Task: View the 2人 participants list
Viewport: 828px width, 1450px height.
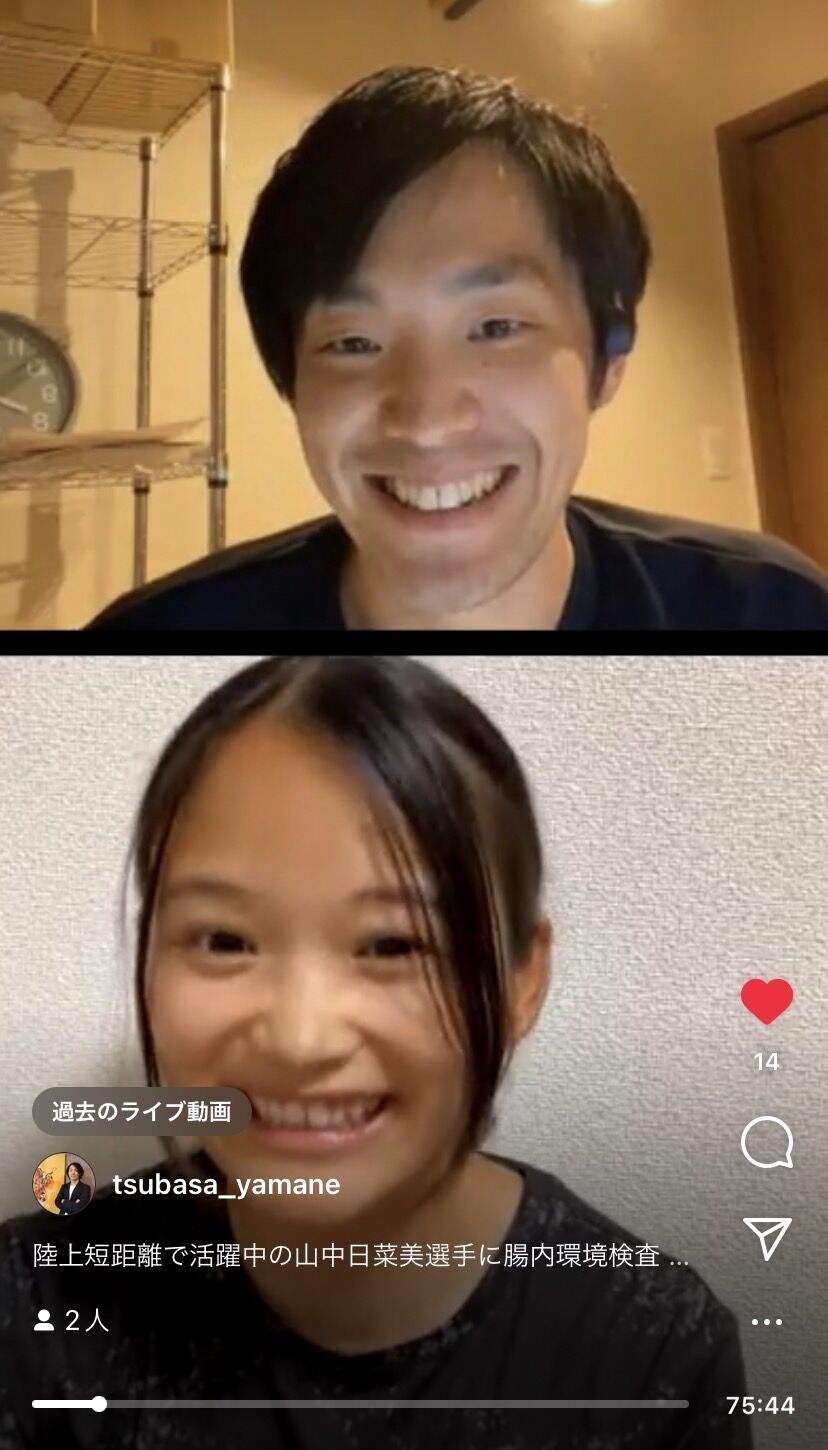Action: coord(72,1321)
